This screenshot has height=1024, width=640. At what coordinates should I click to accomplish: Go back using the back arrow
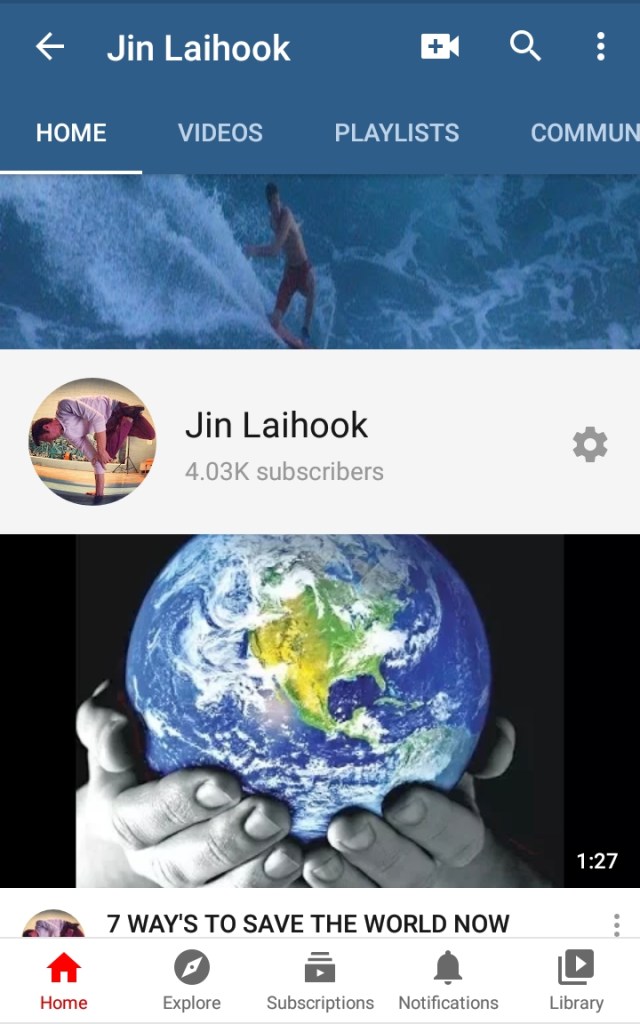pos(49,47)
